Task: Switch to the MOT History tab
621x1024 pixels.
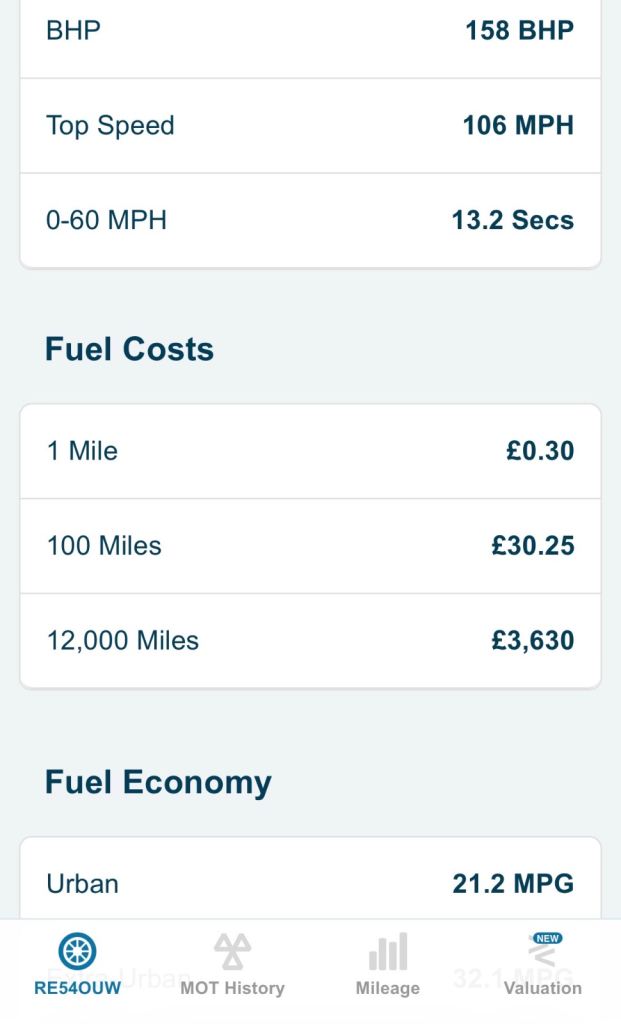Action: [x=232, y=965]
